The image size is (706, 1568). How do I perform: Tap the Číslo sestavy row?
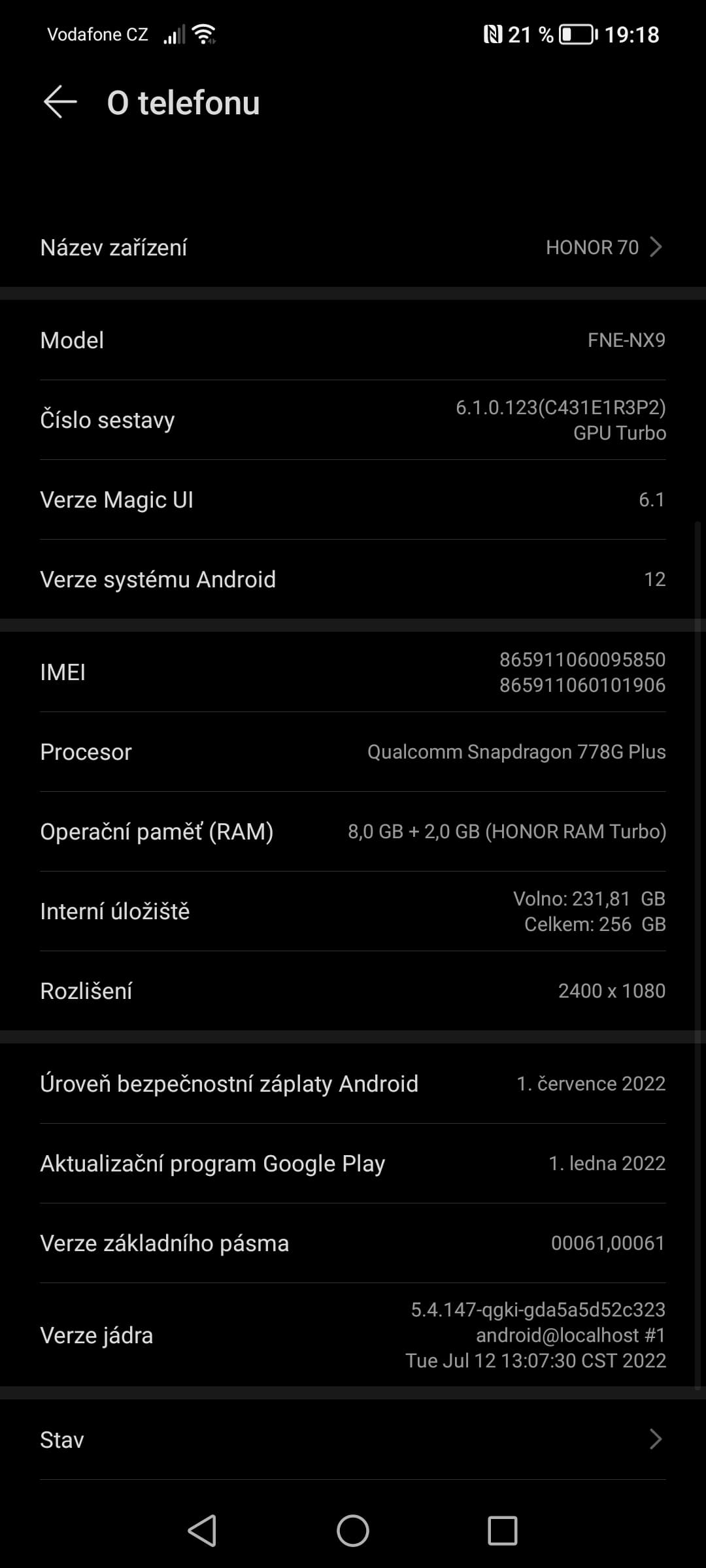pyautogui.click(x=353, y=420)
